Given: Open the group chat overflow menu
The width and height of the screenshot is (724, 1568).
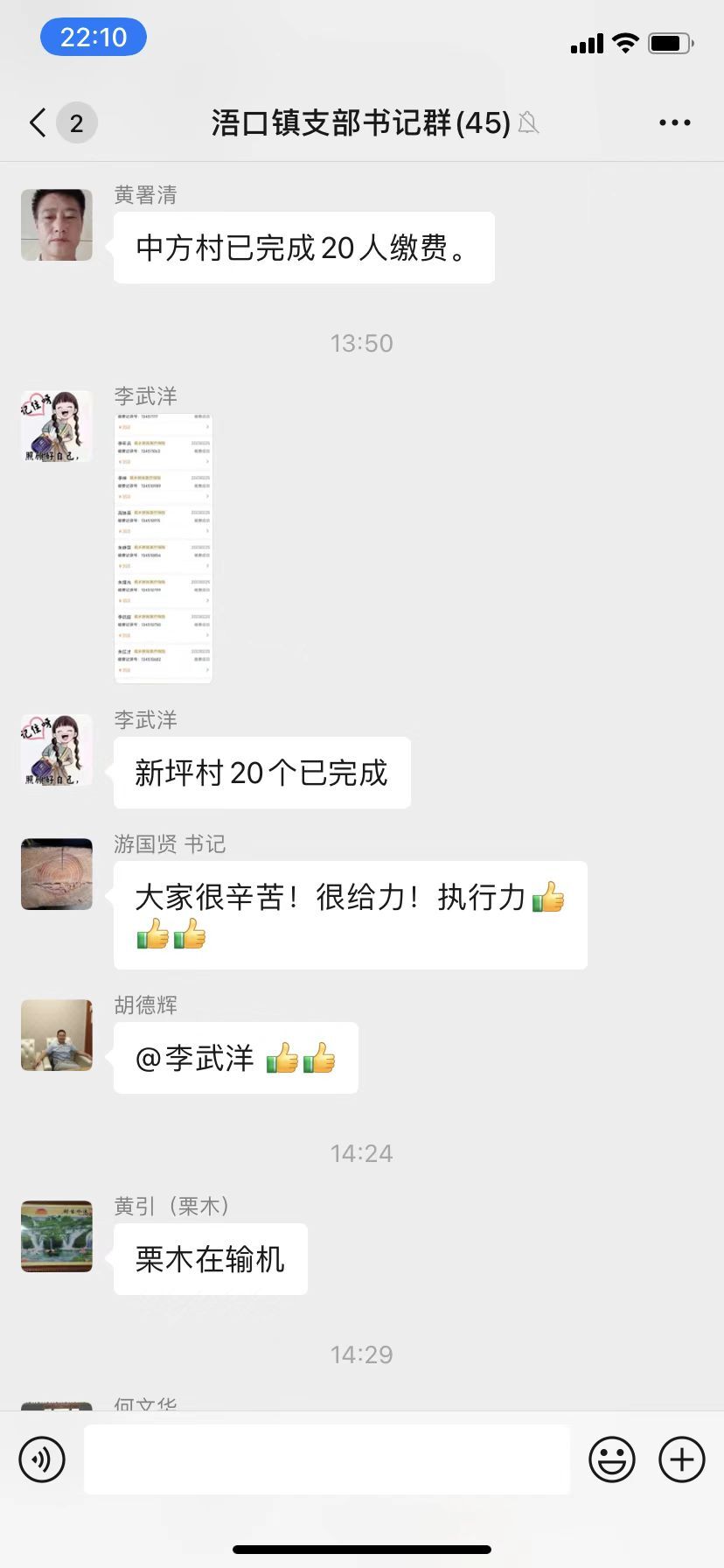Looking at the screenshot, I should click(674, 122).
